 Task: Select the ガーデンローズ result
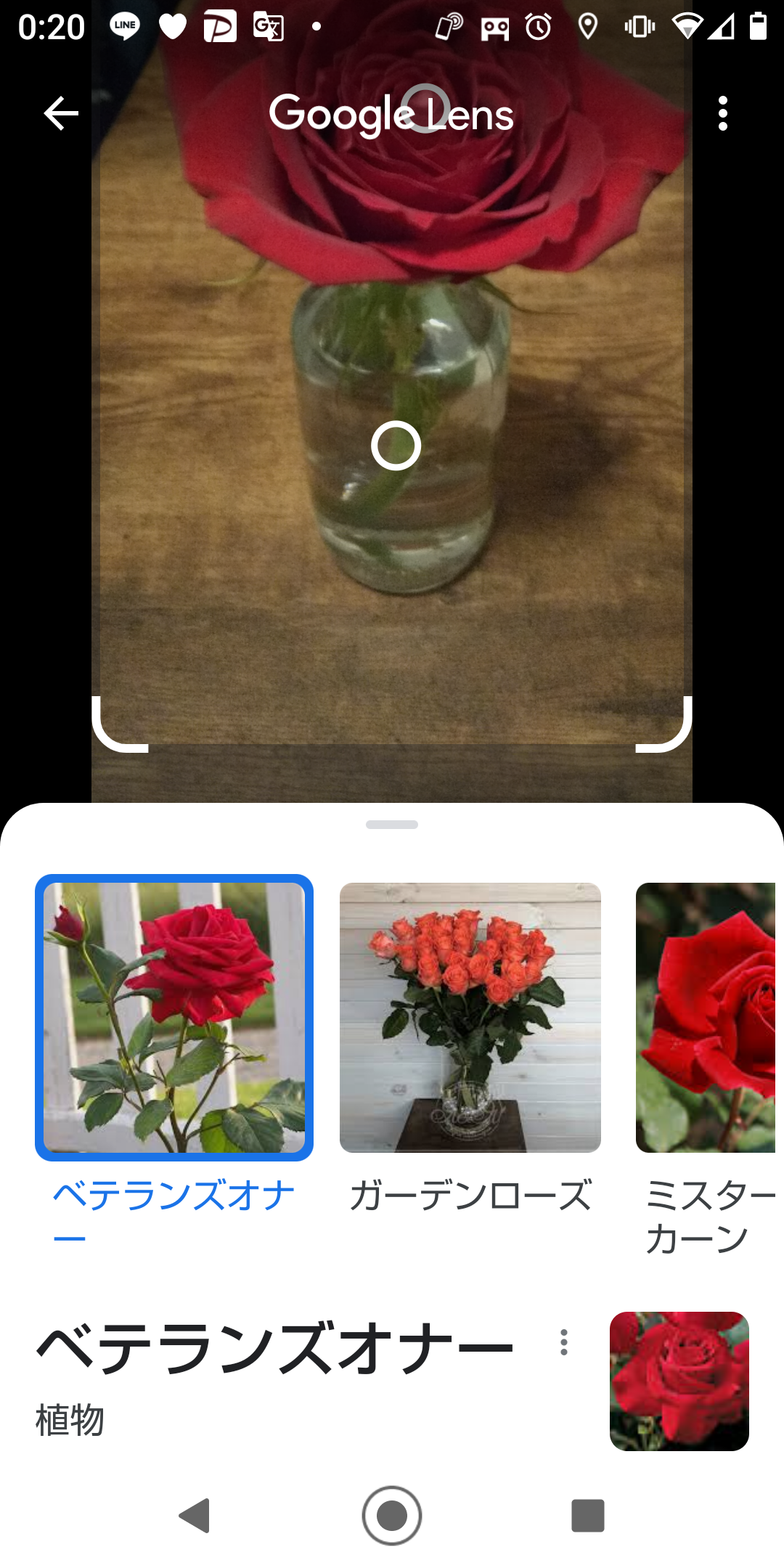pyautogui.click(x=470, y=1018)
